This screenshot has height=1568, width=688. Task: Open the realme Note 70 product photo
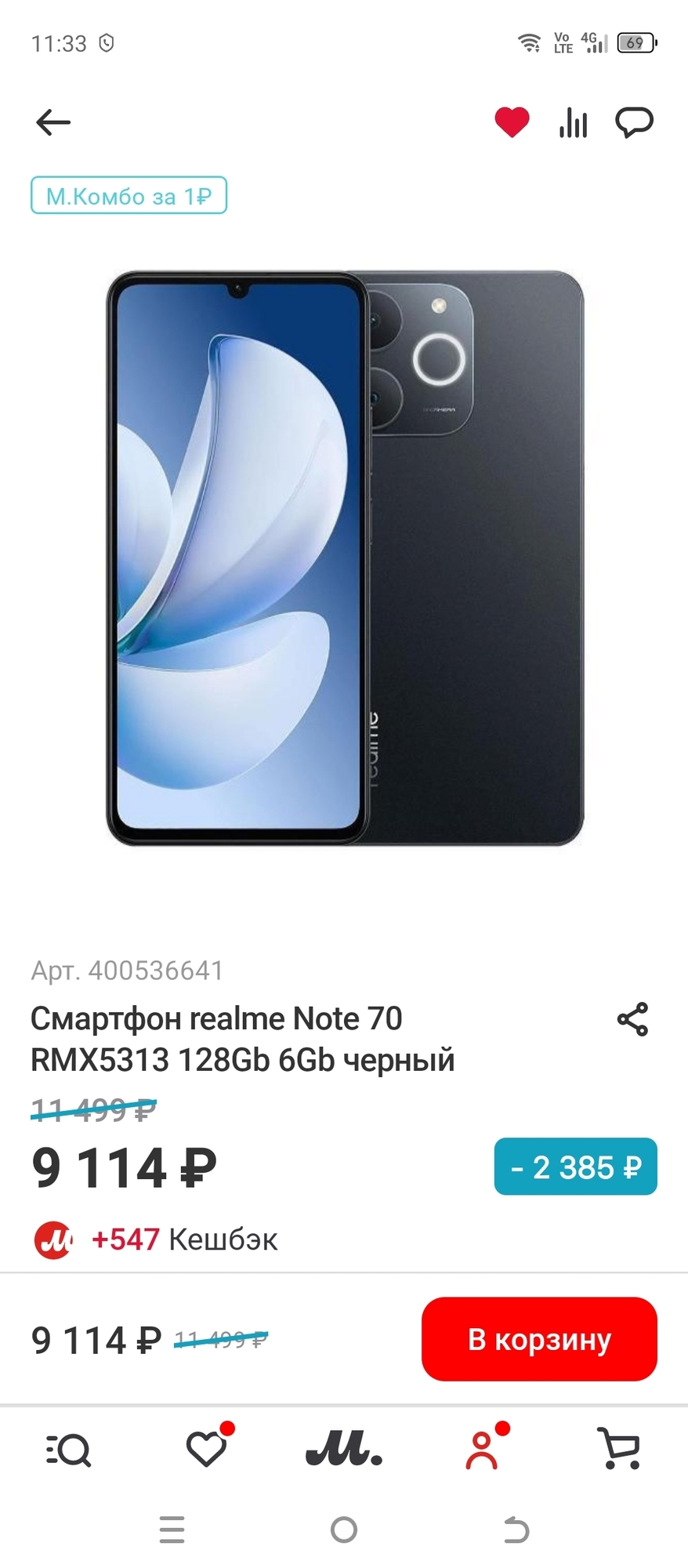pyautogui.click(x=345, y=558)
